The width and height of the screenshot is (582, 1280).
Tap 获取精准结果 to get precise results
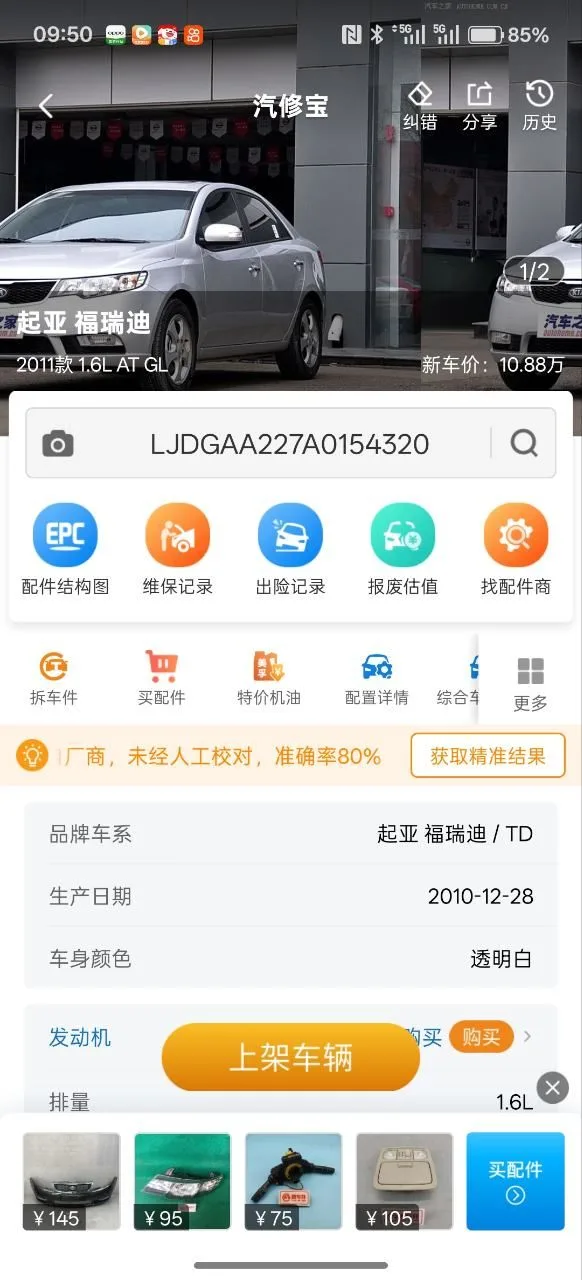[x=488, y=756]
